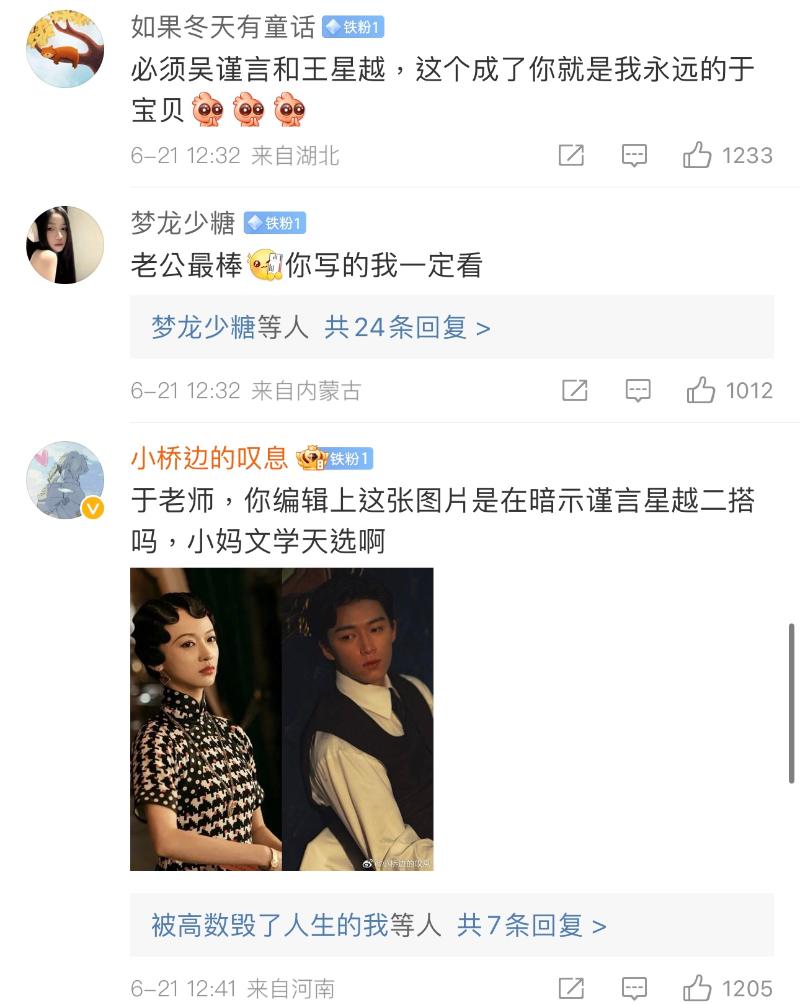Reply to 梦龙少糖's comment

(638, 390)
